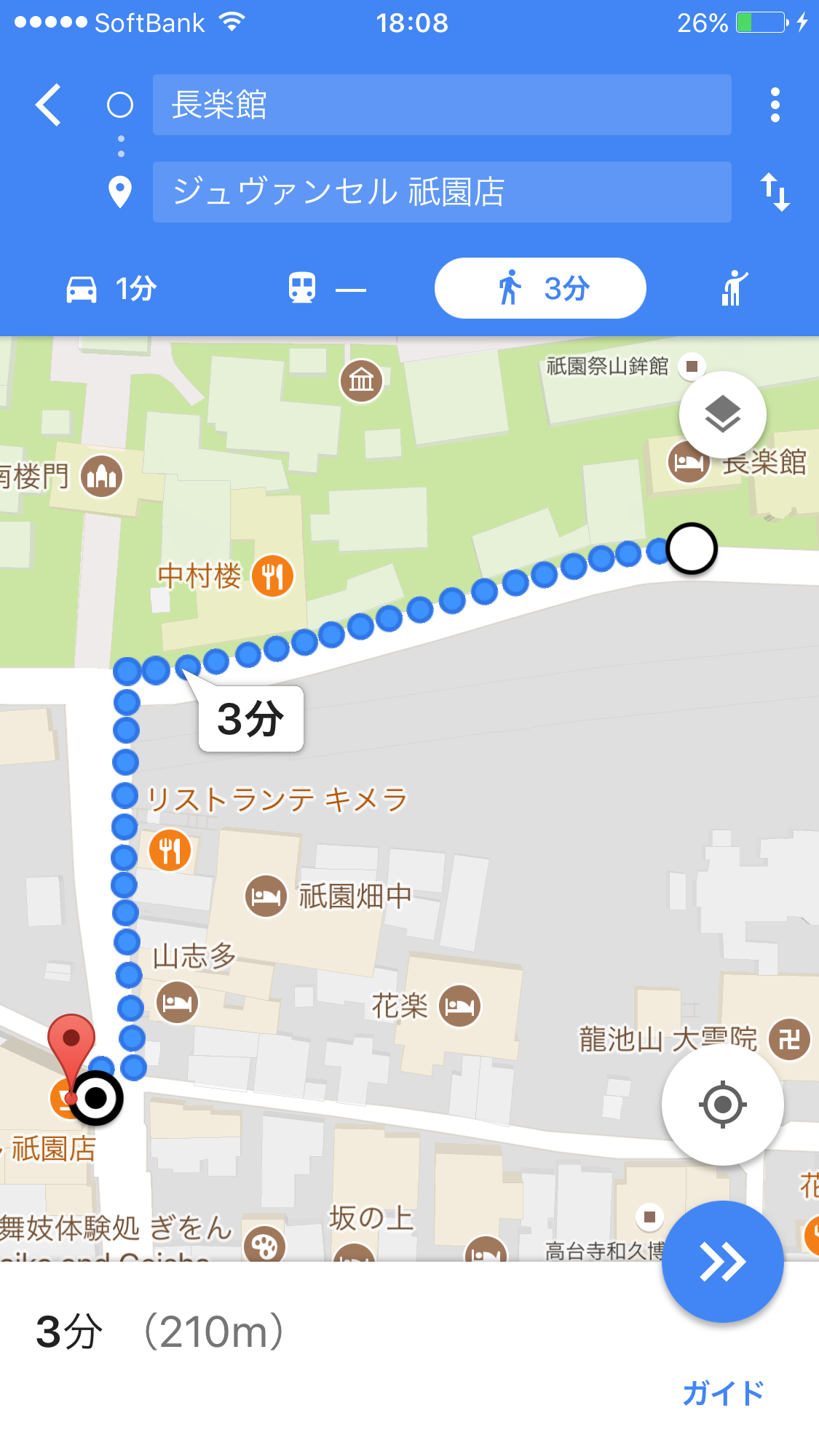Open the overflow menu
The width and height of the screenshot is (819, 1456).
(x=775, y=106)
